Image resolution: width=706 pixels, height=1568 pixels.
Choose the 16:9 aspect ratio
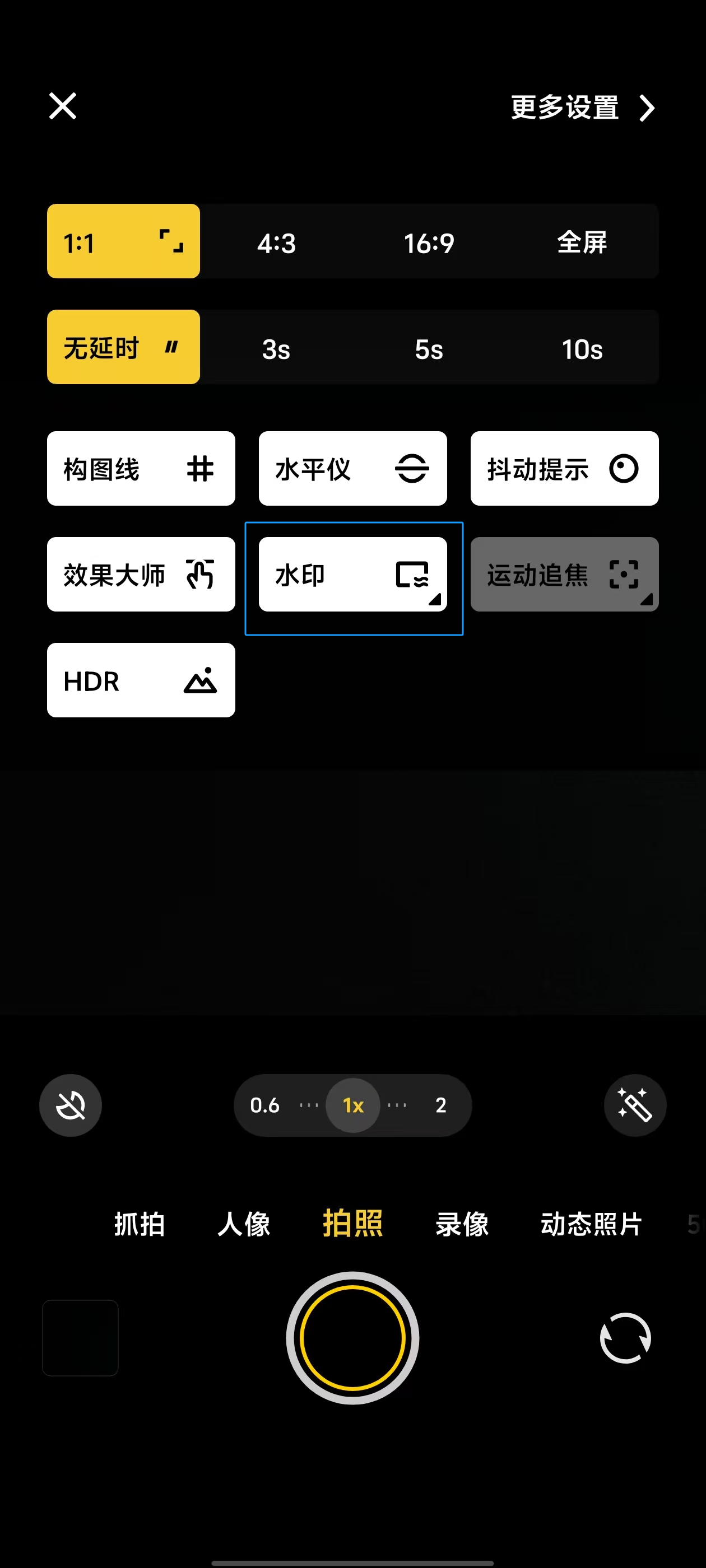429,242
